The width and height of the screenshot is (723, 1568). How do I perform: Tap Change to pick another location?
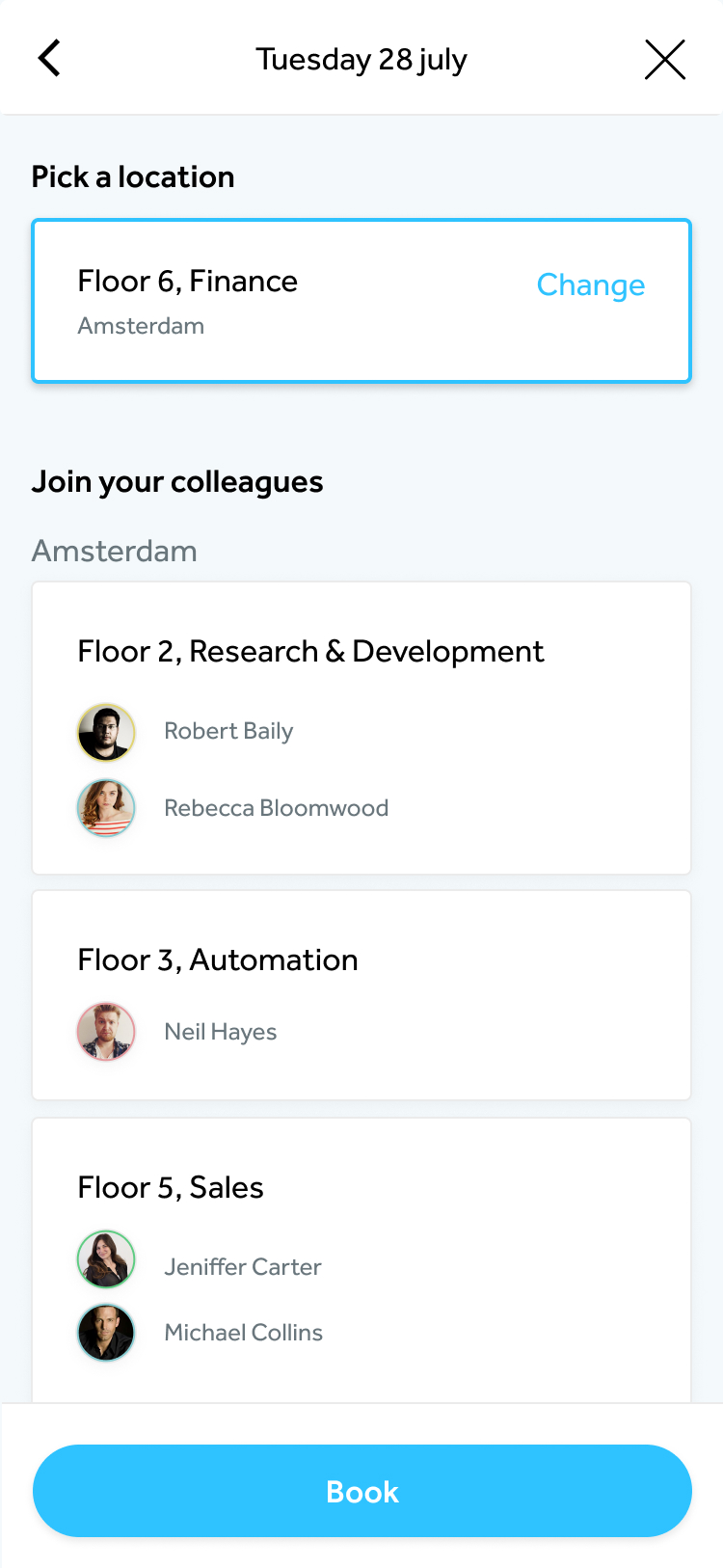(590, 284)
